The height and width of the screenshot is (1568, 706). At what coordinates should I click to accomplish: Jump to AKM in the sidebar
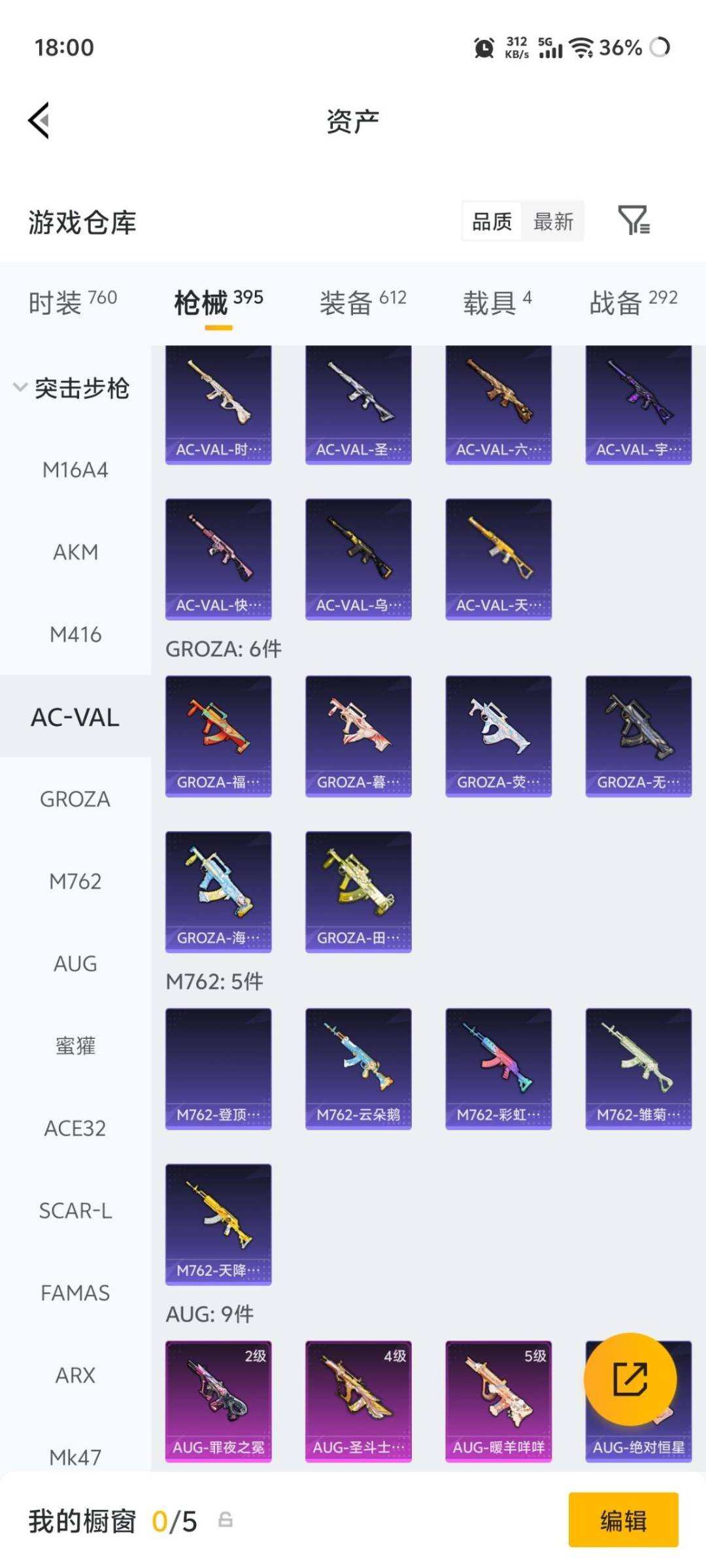pos(75,552)
